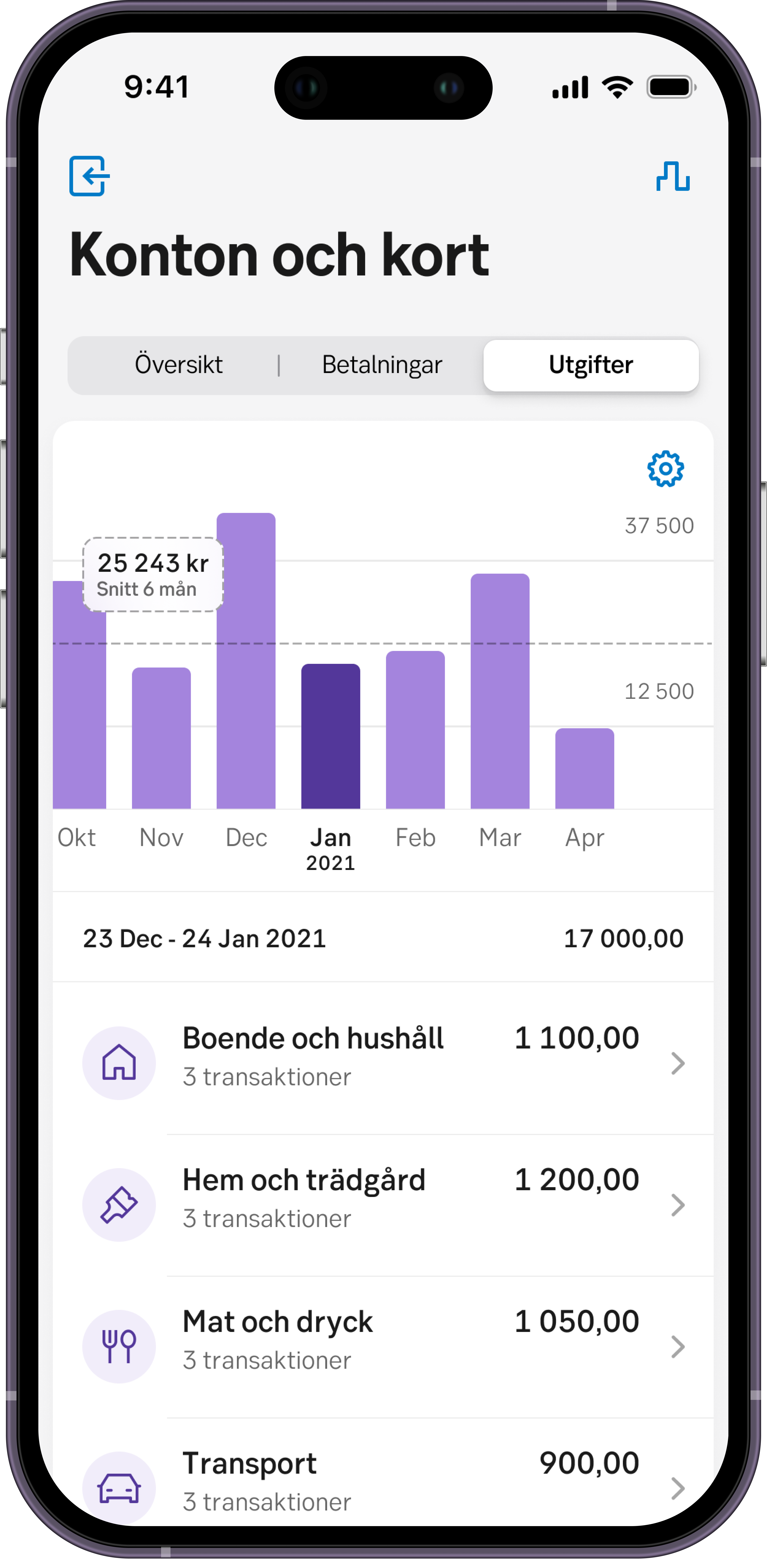Open Boende och hushåll category

pos(383,1063)
